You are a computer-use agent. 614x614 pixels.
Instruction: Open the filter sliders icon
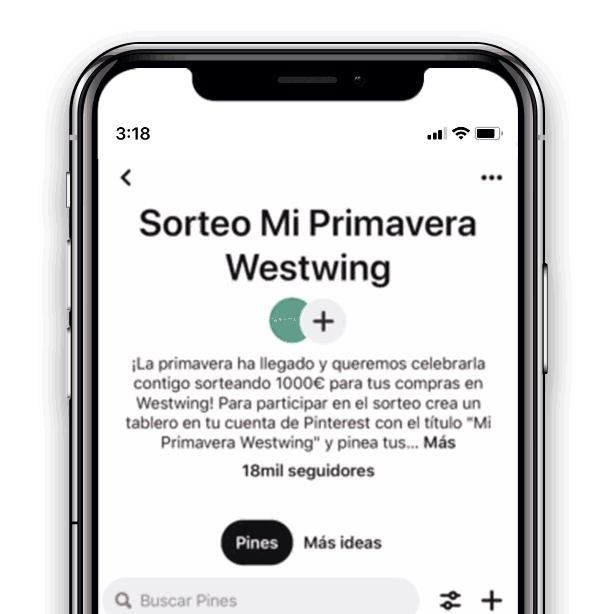pyautogui.click(x=451, y=600)
